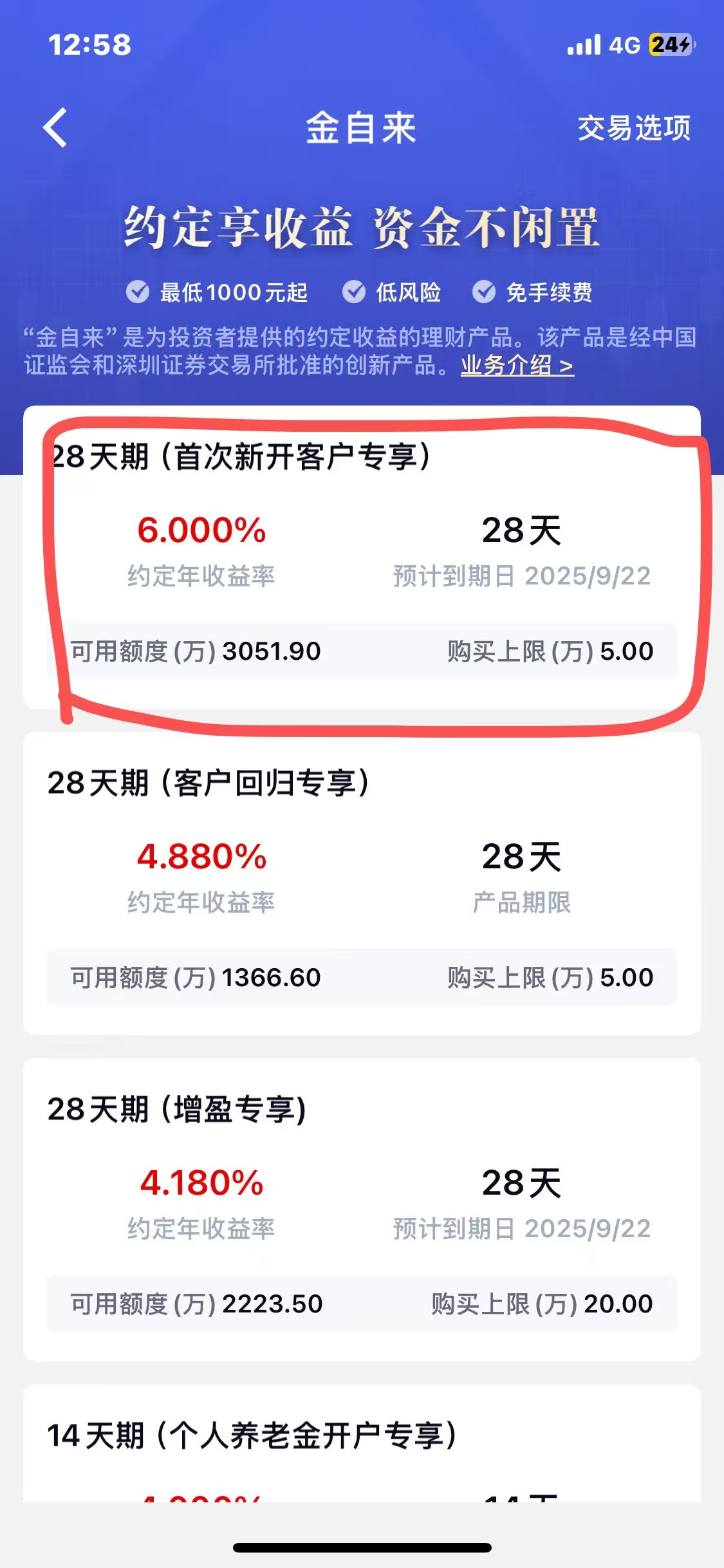Open the 业务介绍 link
Screen dimensions: 724x1568
coord(517,366)
